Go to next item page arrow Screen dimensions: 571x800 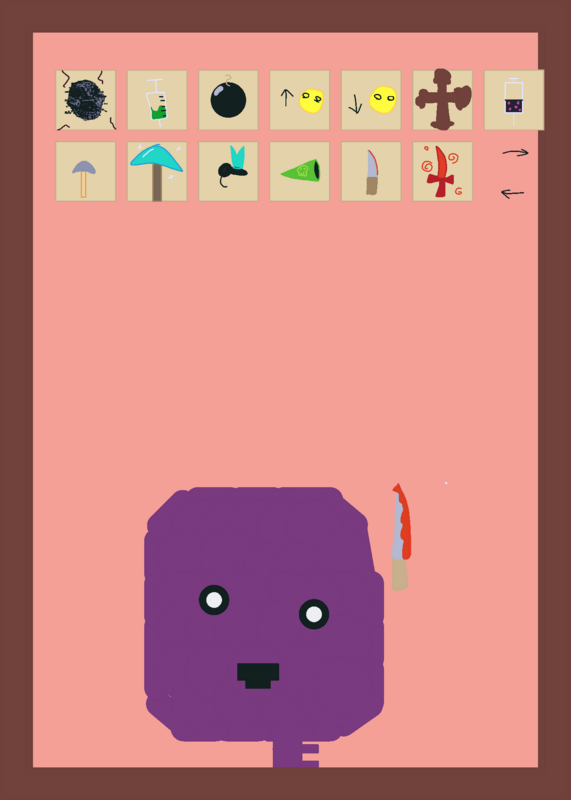coord(515,153)
